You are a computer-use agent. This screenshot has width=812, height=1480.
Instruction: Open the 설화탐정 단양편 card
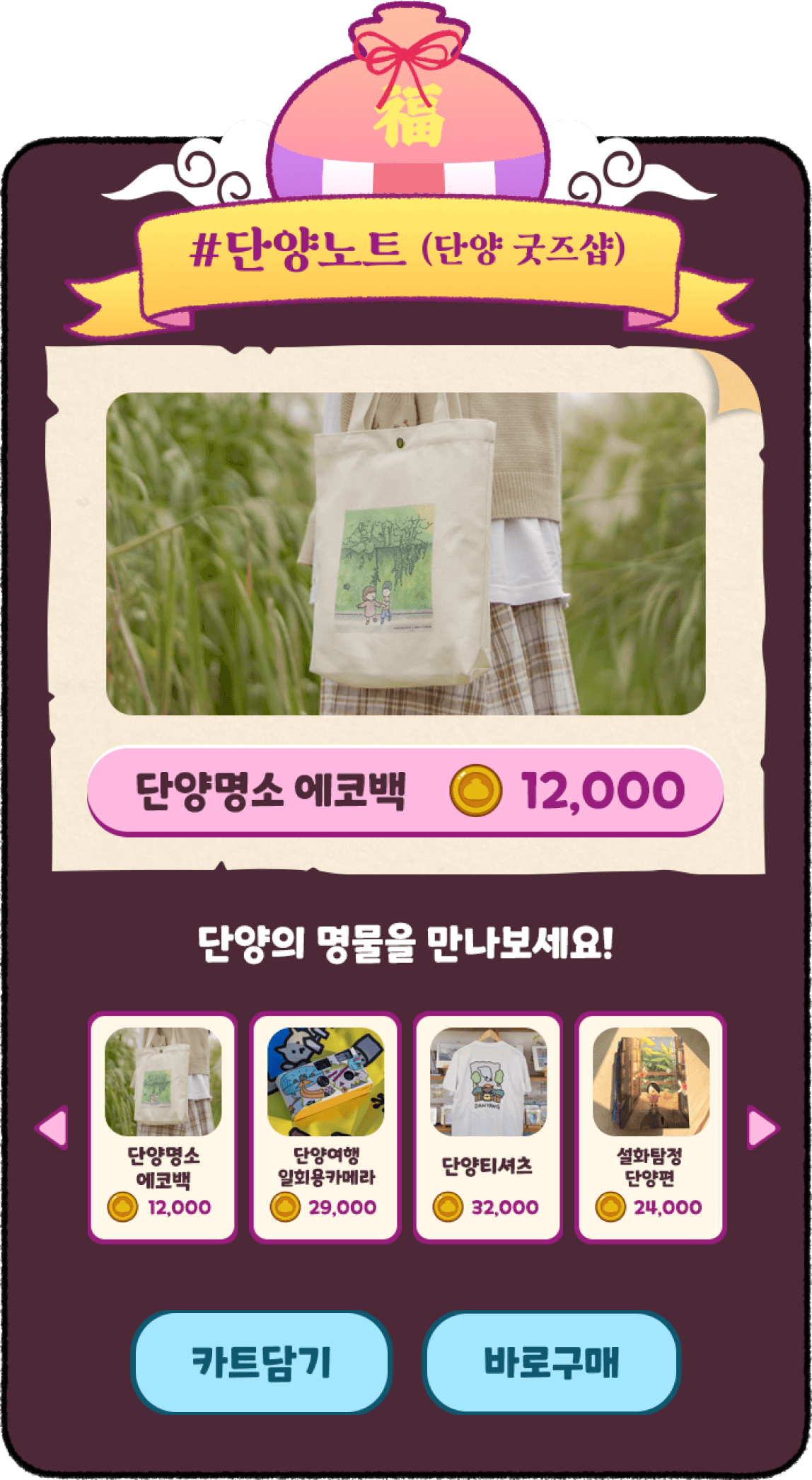[x=650, y=1127]
